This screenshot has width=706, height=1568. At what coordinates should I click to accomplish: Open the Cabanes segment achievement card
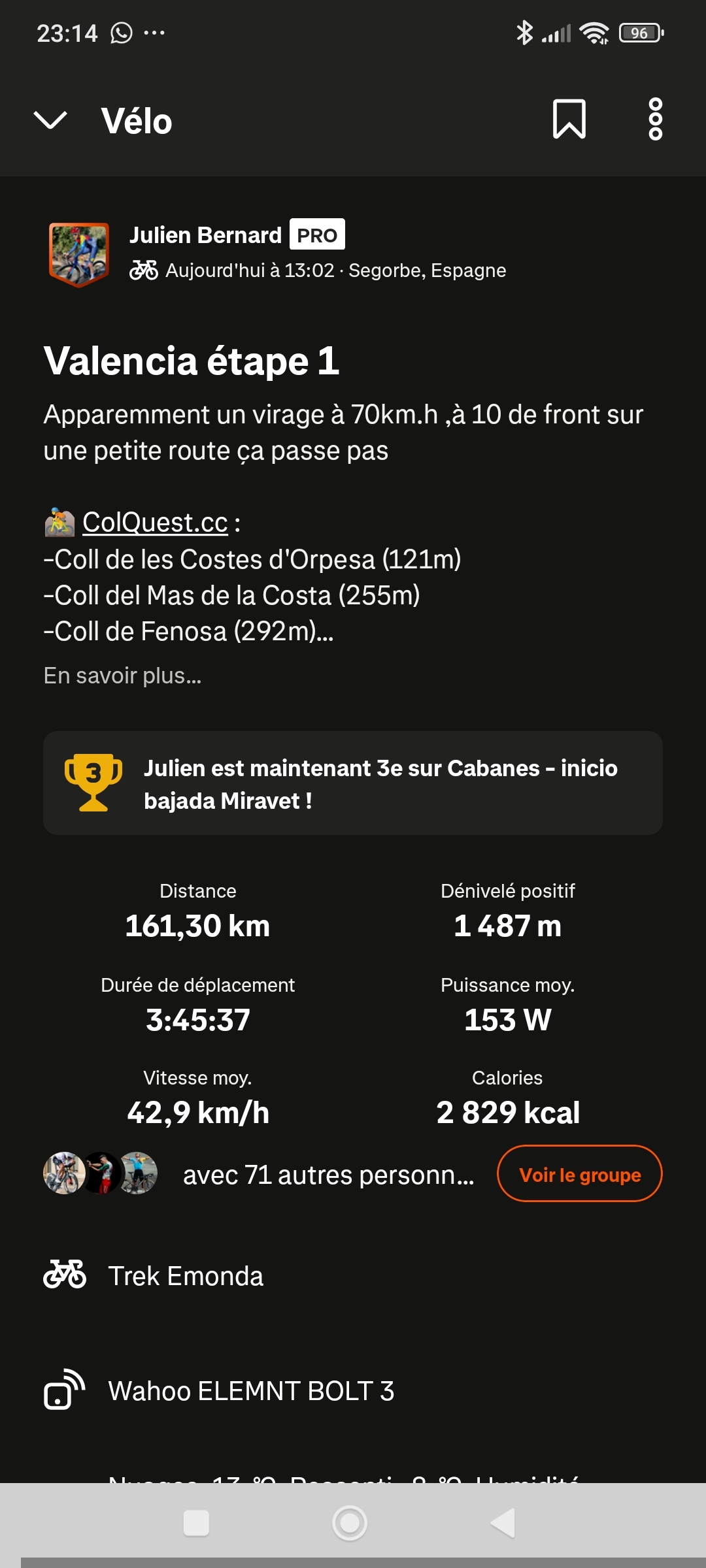pos(353,783)
